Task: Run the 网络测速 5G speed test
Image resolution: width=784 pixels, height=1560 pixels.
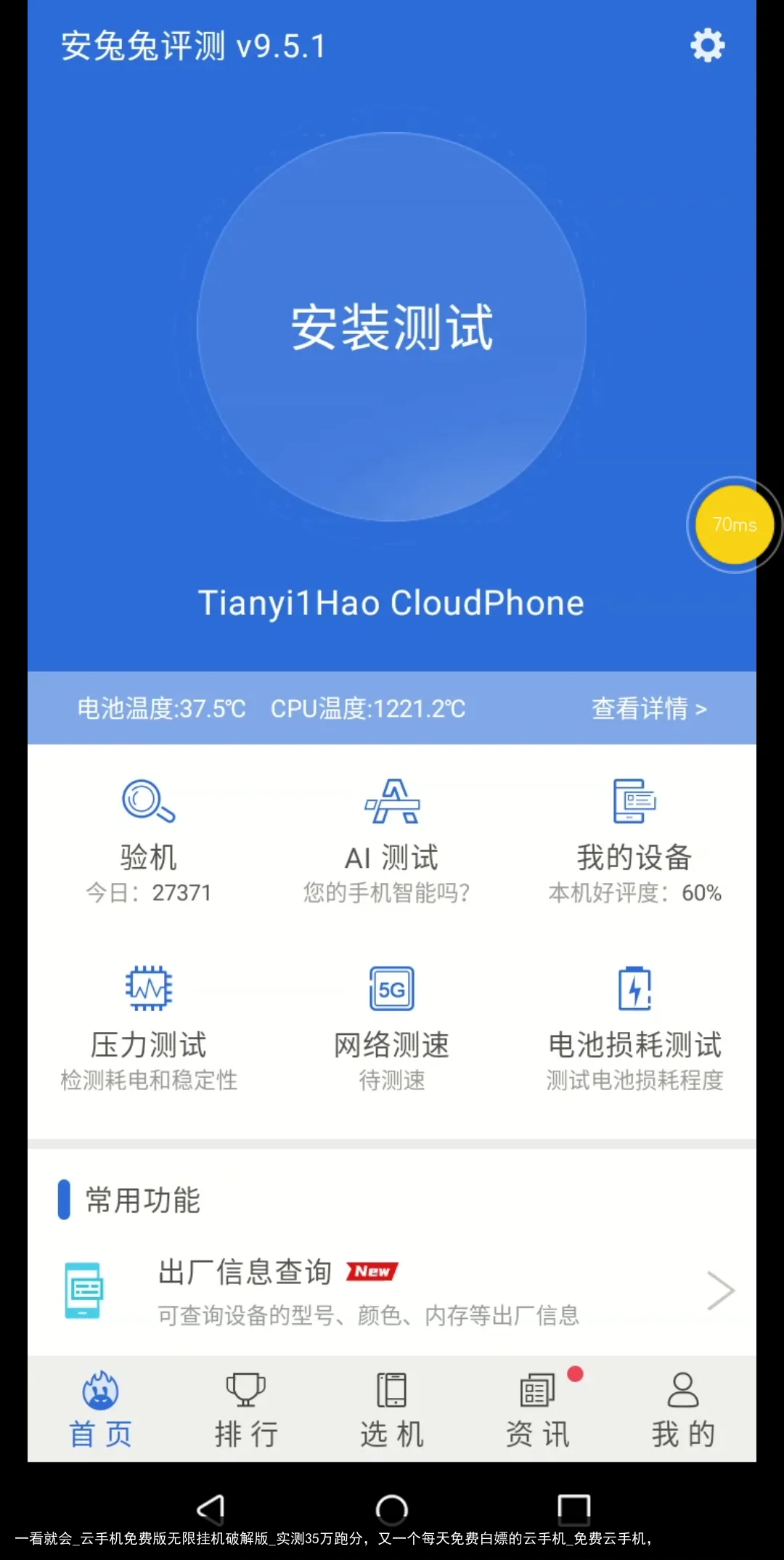Action: coord(391,1028)
